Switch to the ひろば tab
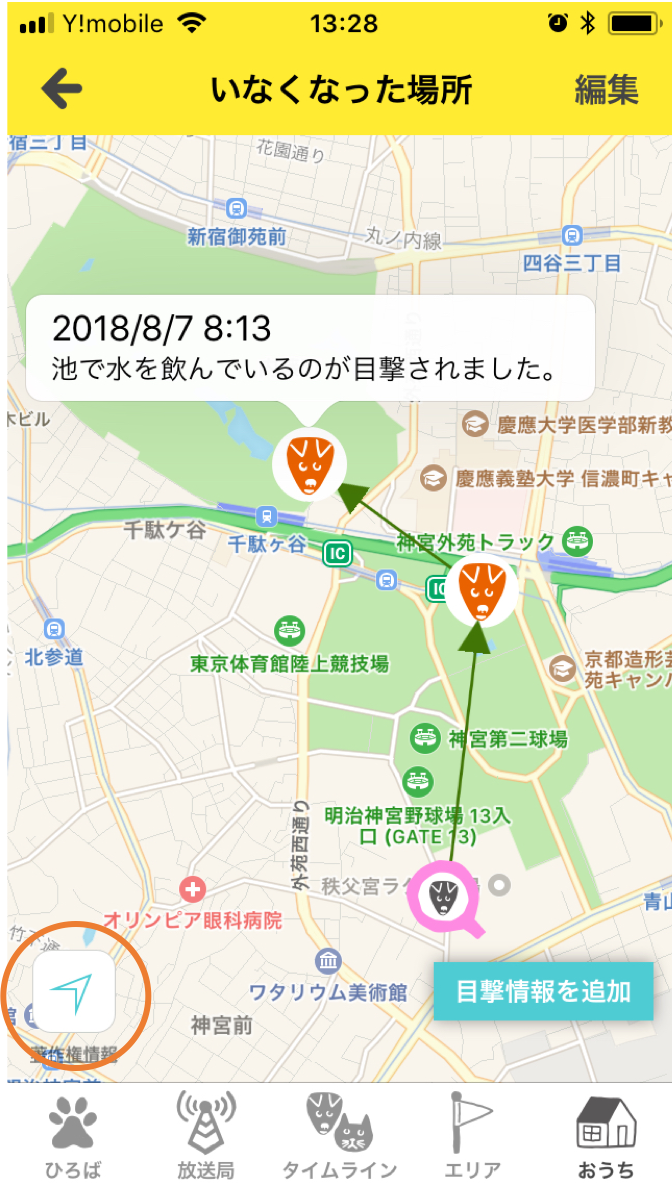The image size is (672, 1183). [72, 1134]
